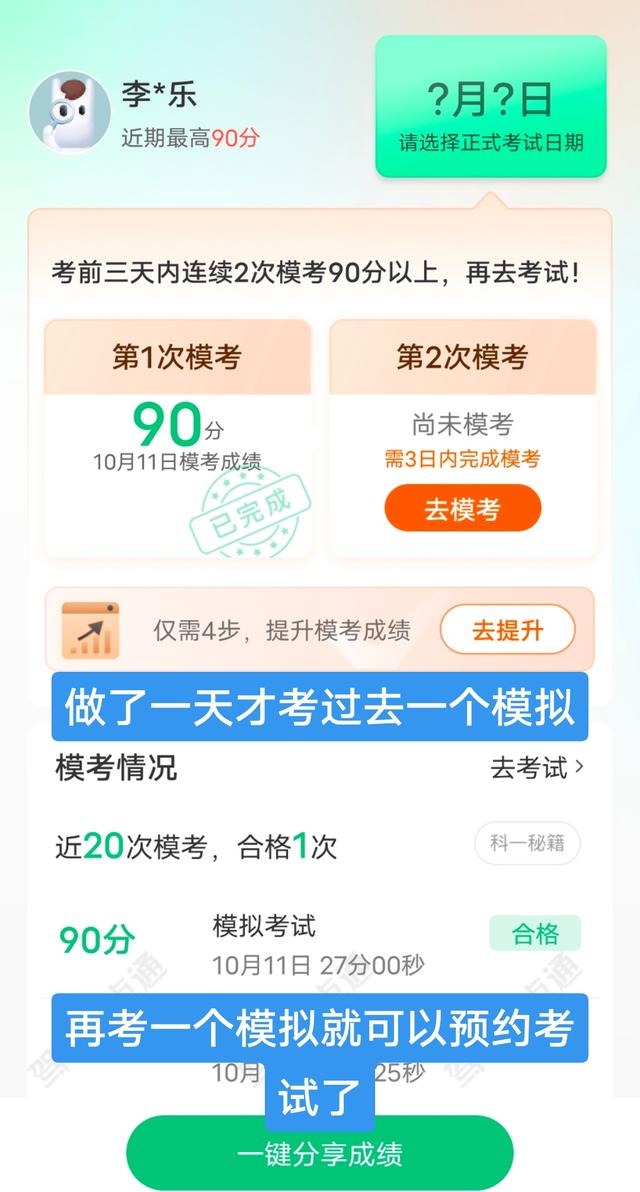Open the 去考试 link
Screen dimensions: 640x1192
click(x=537, y=768)
